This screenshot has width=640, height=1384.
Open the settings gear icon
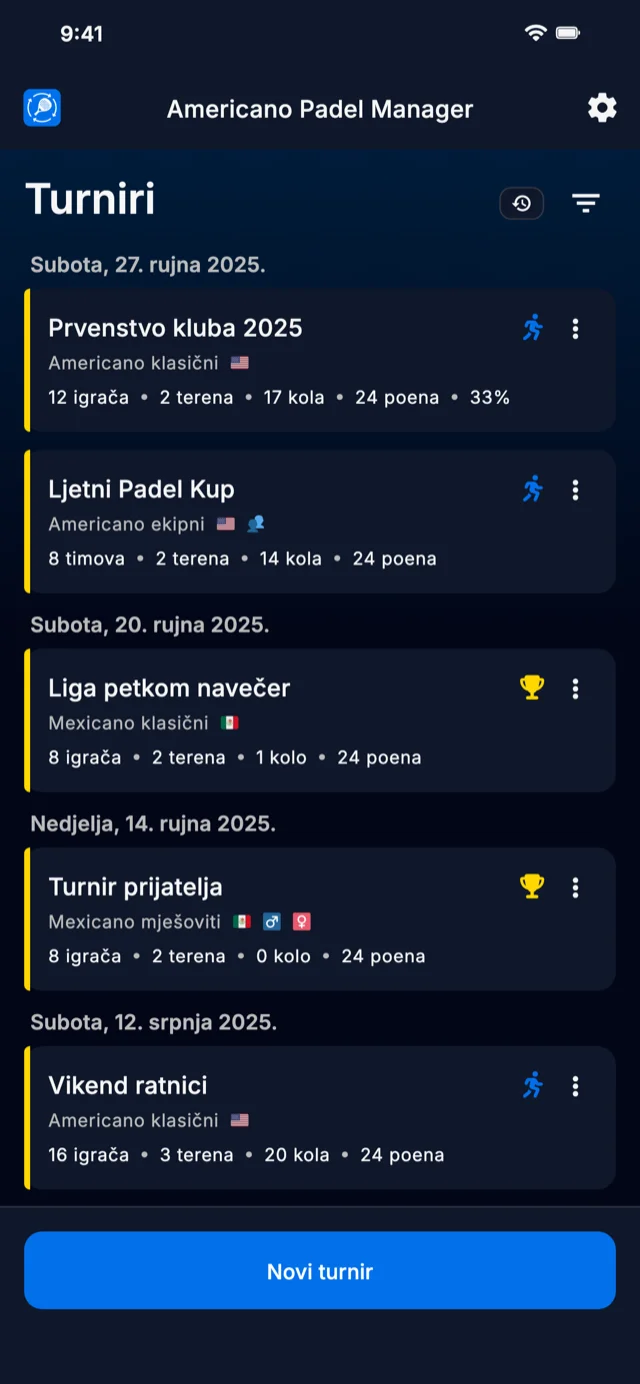(602, 108)
